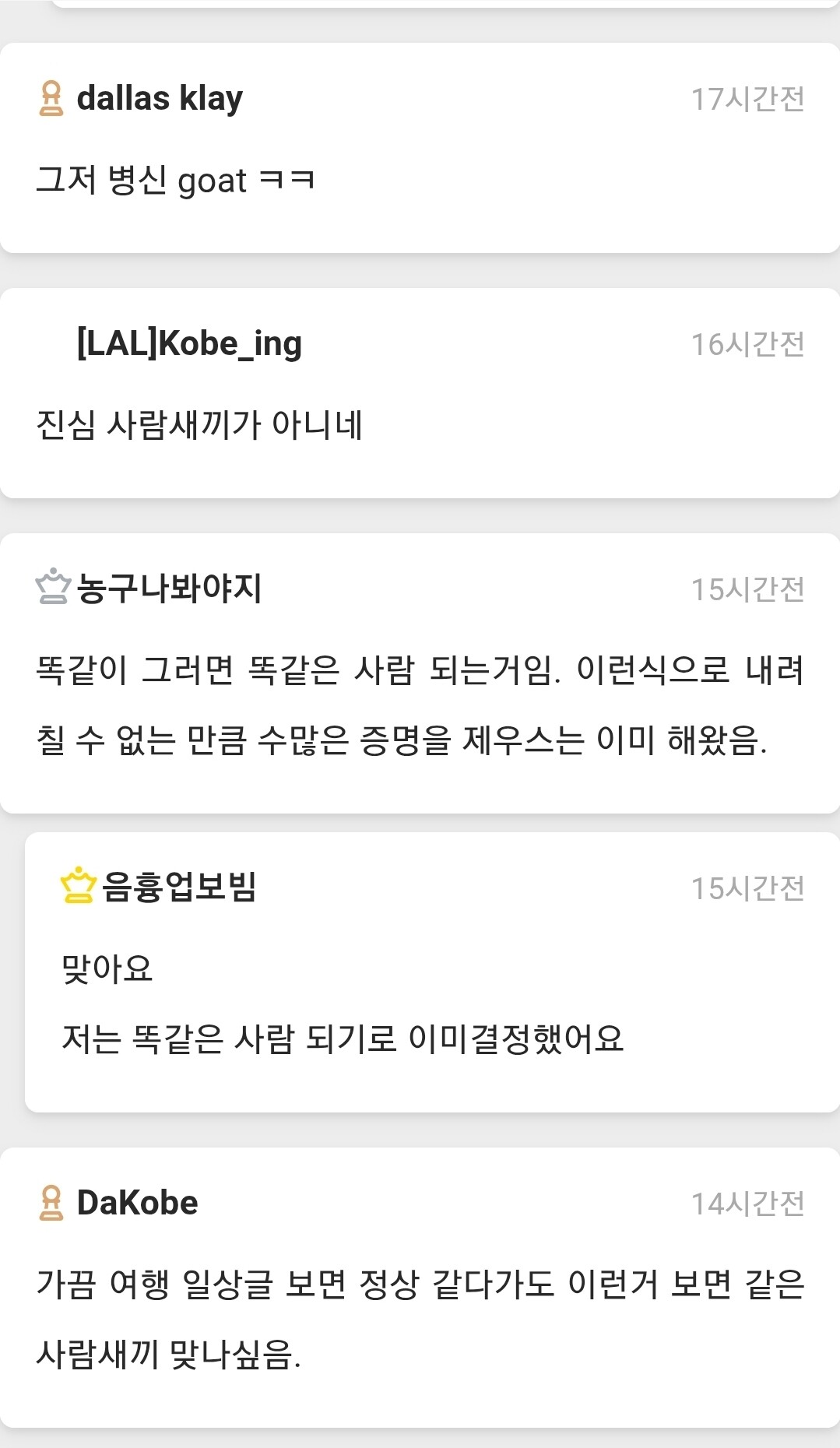Open dallas klay's profile from username
This screenshot has height=1448, width=840.
click(x=160, y=99)
